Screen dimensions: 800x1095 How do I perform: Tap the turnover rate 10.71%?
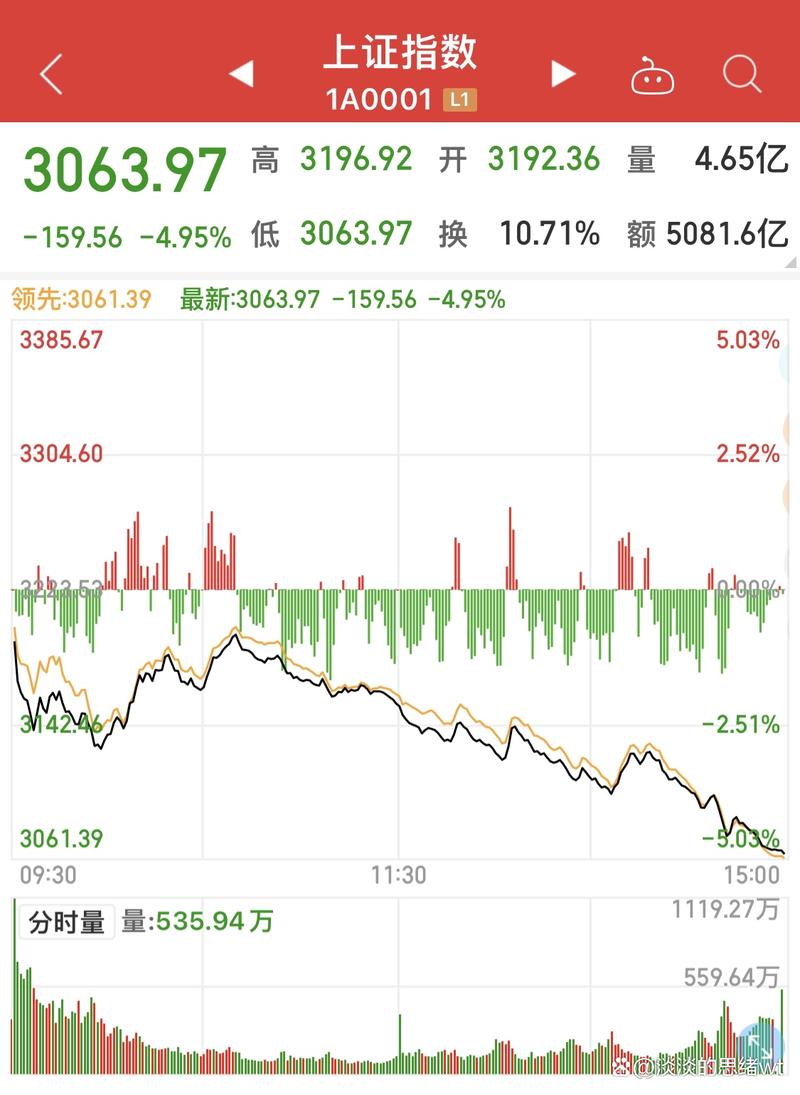(x=548, y=233)
